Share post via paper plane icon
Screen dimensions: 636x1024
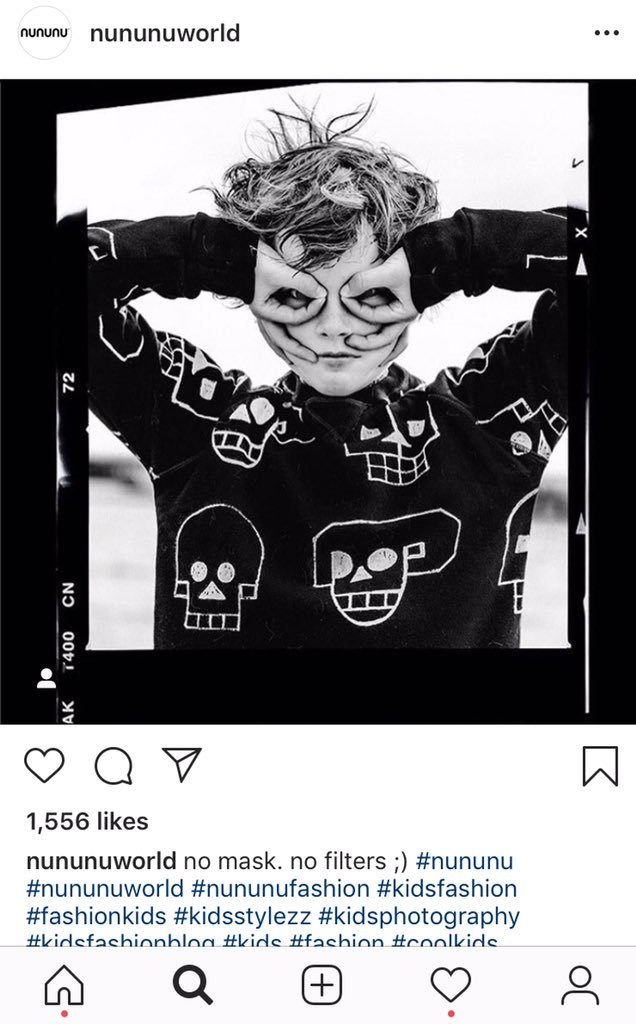[x=182, y=764]
